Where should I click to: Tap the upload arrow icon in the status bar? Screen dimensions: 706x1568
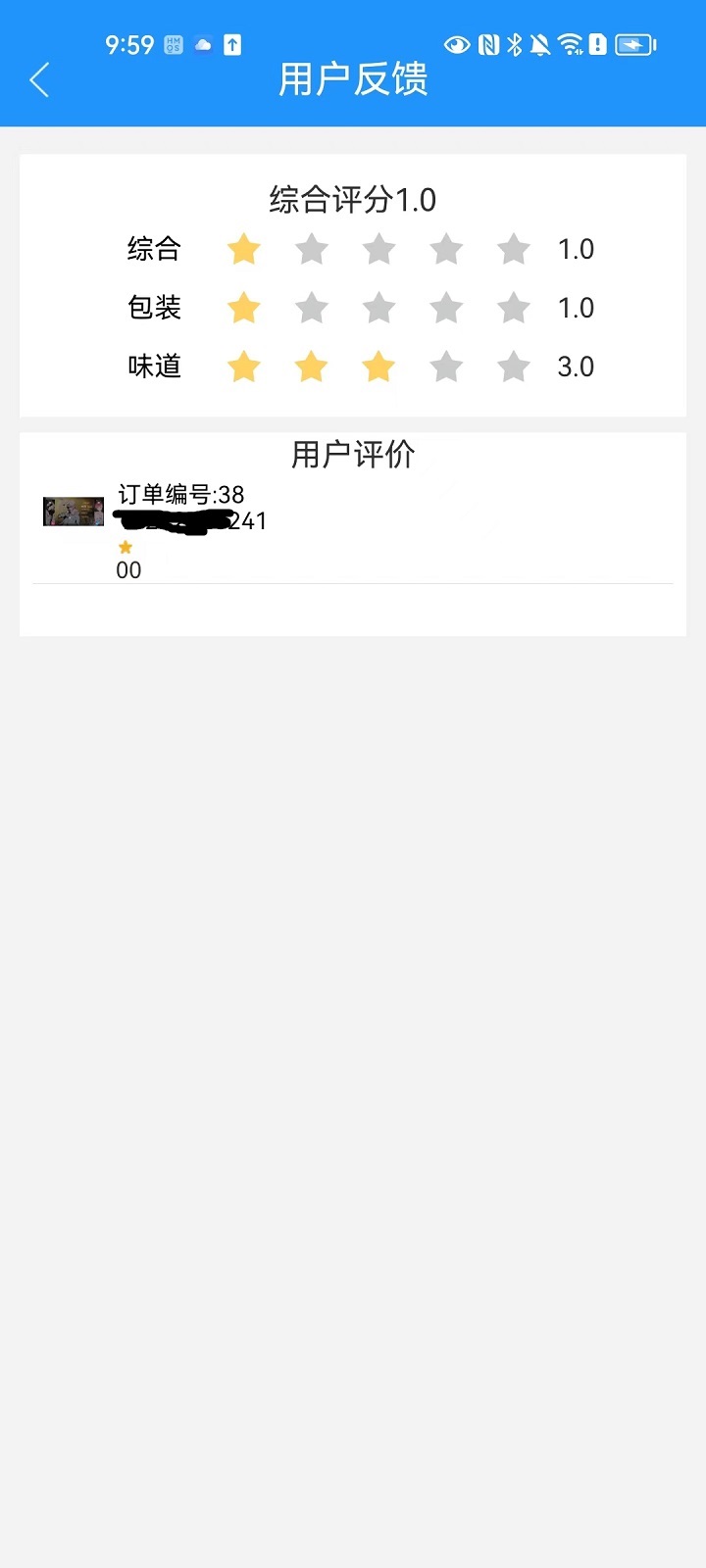tap(231, 44)
